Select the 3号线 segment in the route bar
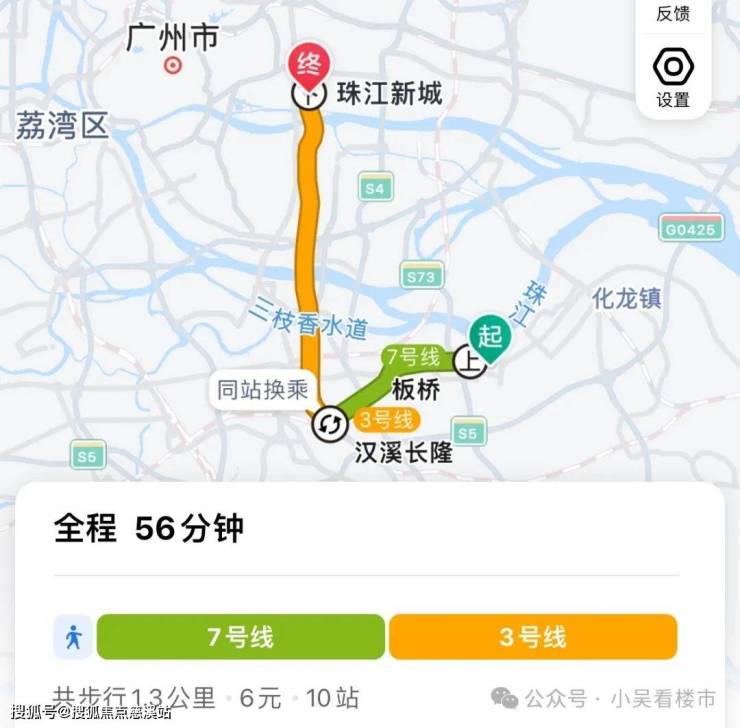Screen dimensions: 740x728 [x=532, y=637]
